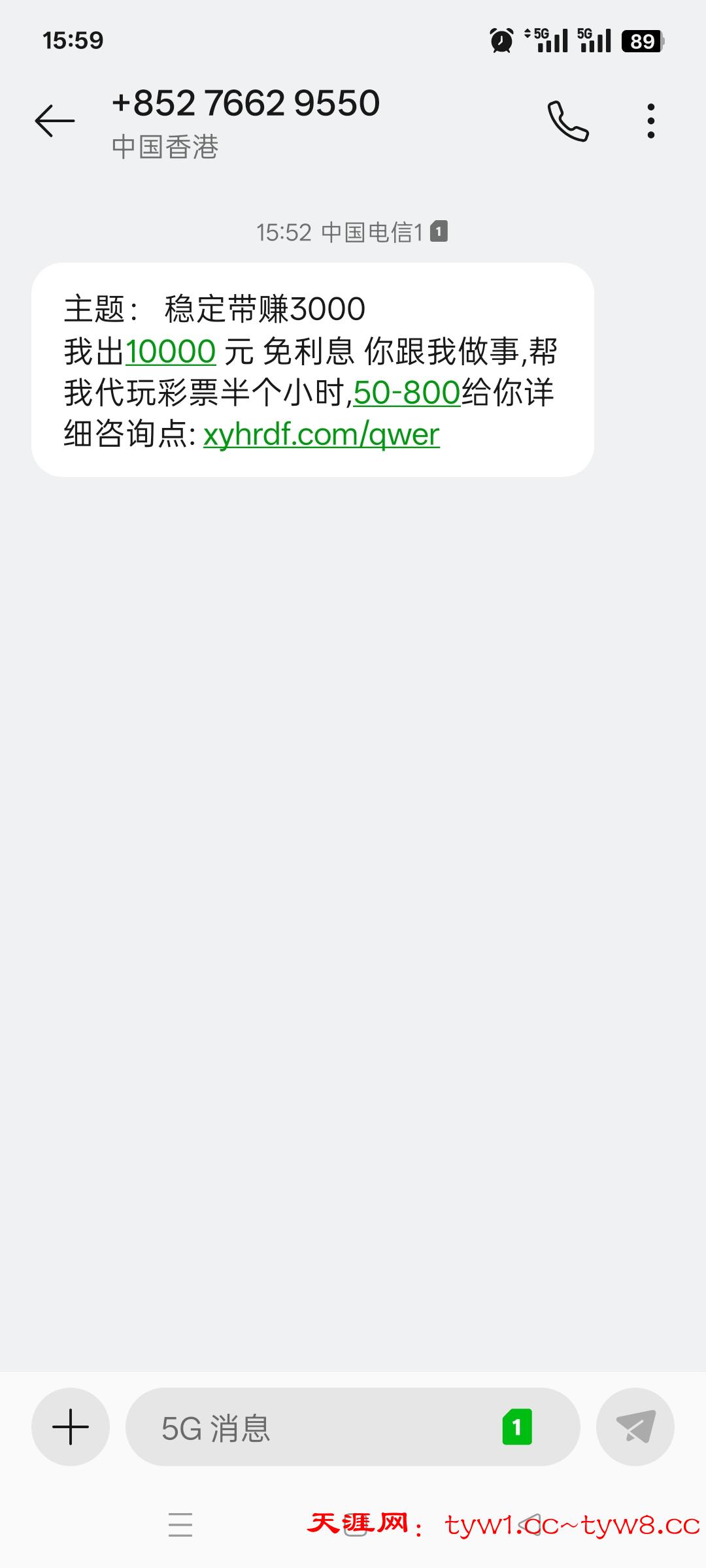The height and width of the screenshot is (1568, 706).
Task: Open the plus attachment button
Action: click(71, 1426)
